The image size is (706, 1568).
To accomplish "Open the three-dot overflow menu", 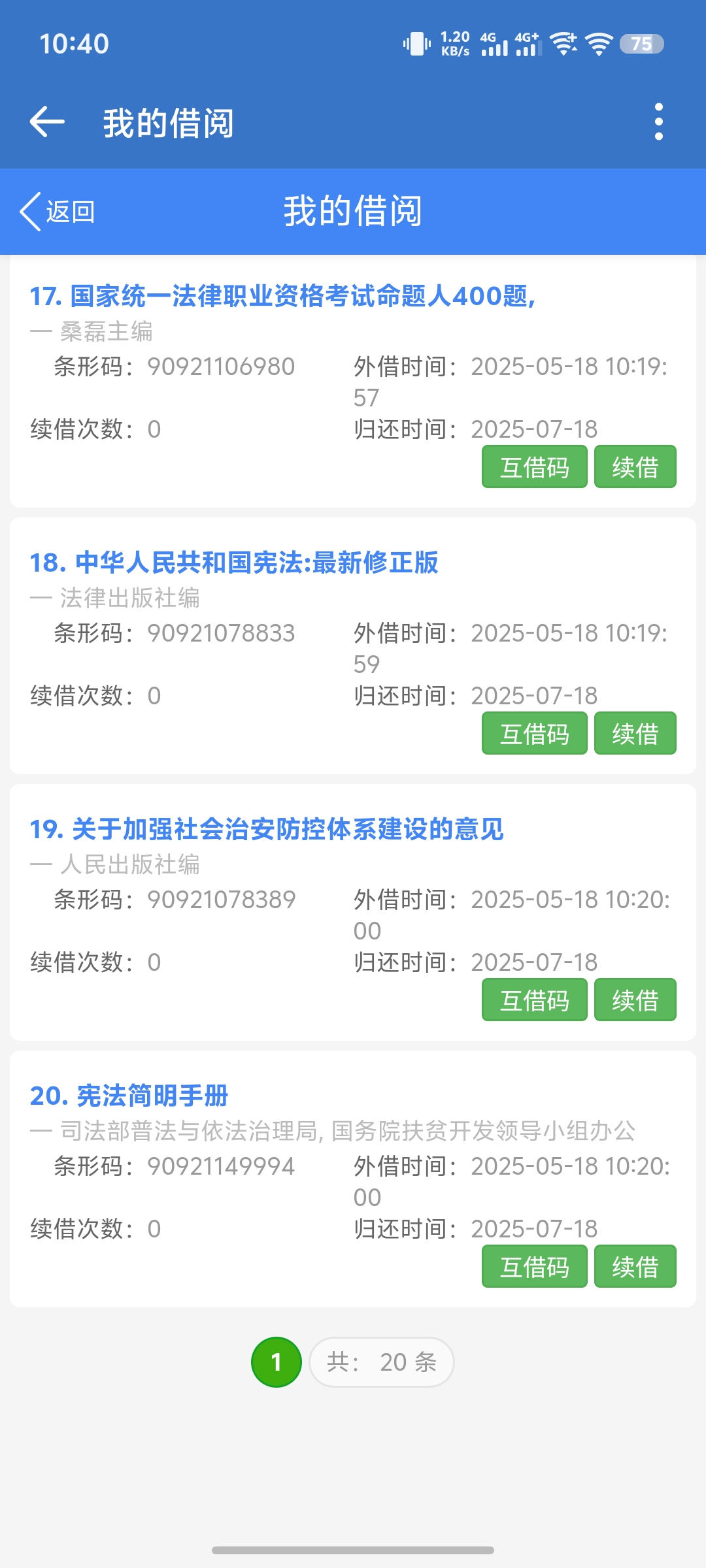I will click(x=658, y=122).
